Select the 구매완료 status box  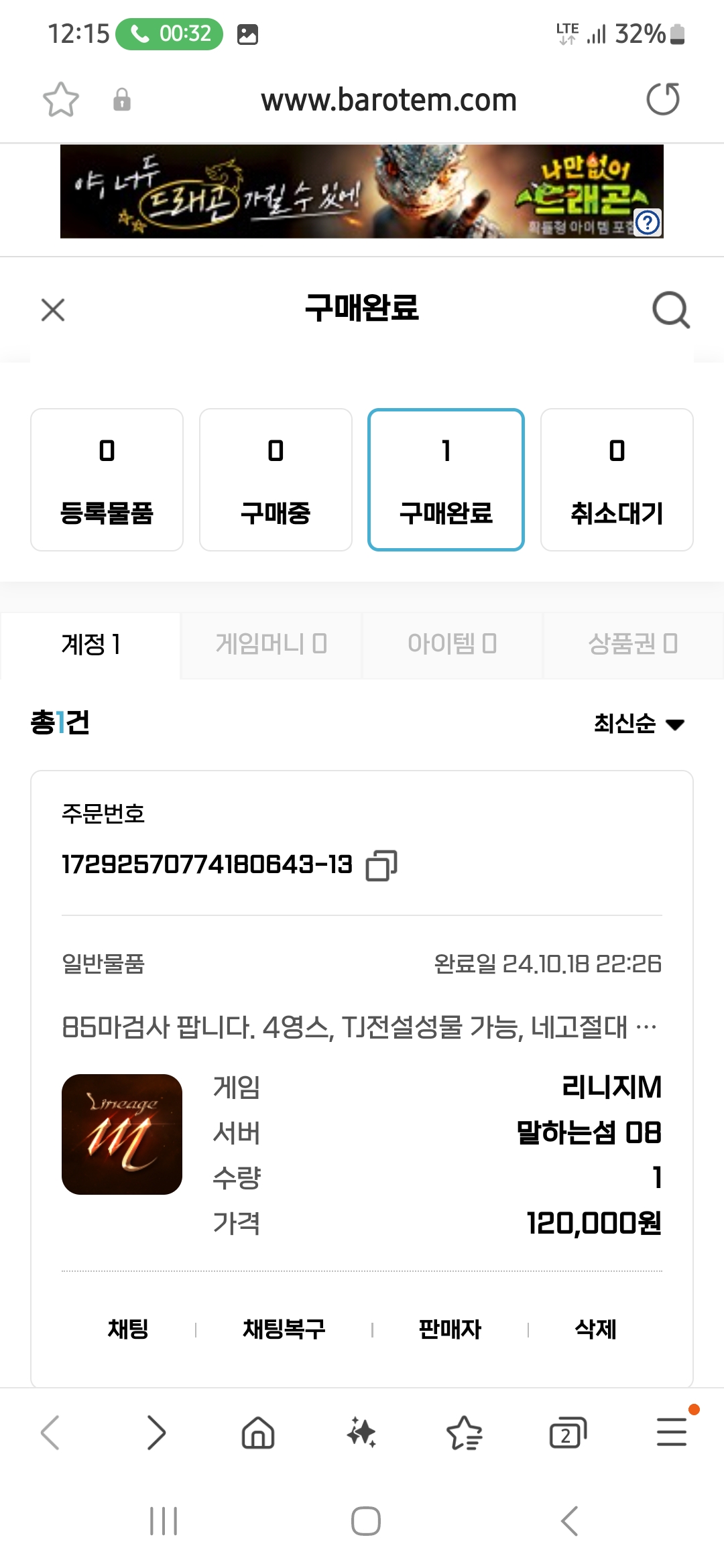[446, 478]
